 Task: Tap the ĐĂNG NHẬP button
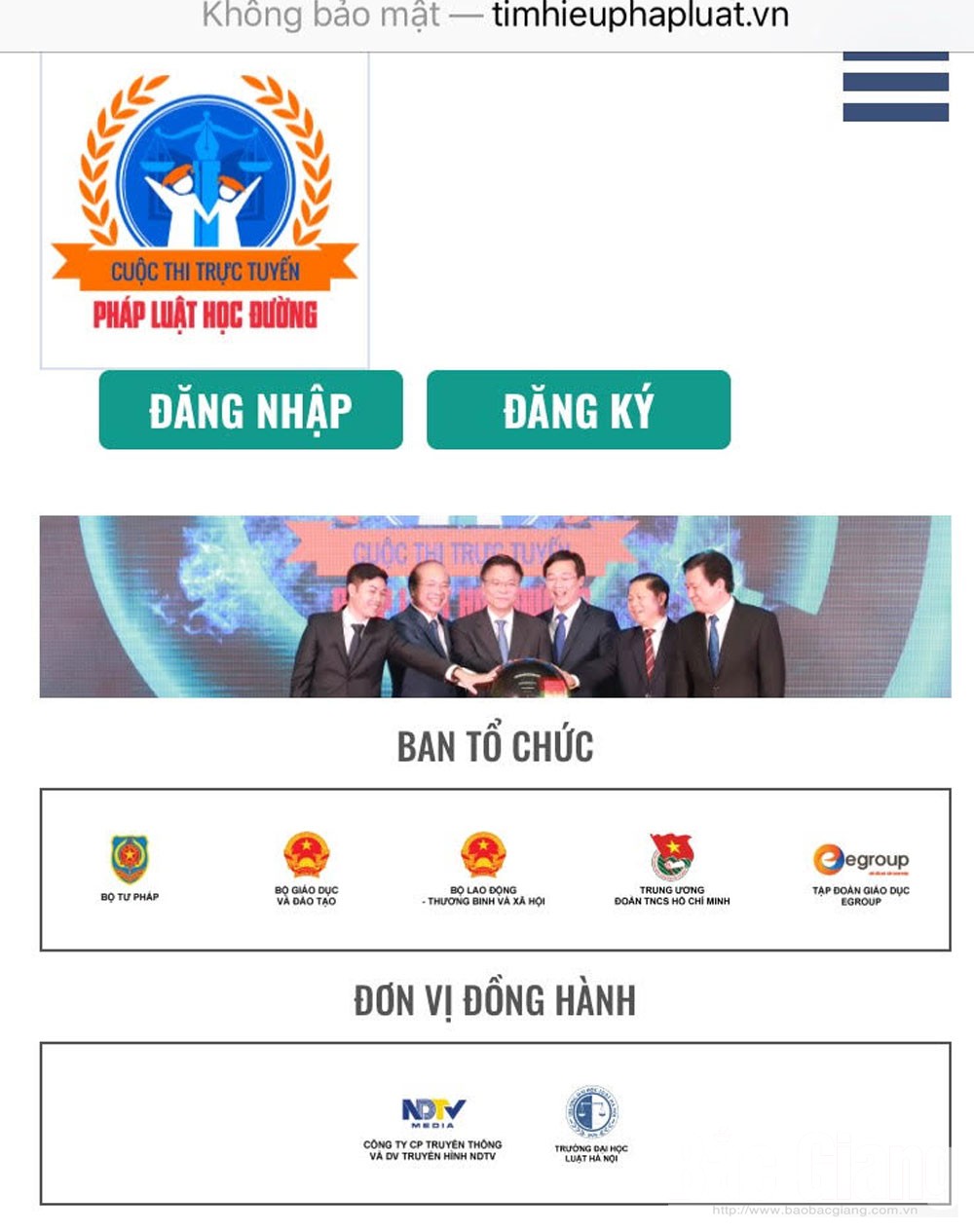tap(250, 410)
